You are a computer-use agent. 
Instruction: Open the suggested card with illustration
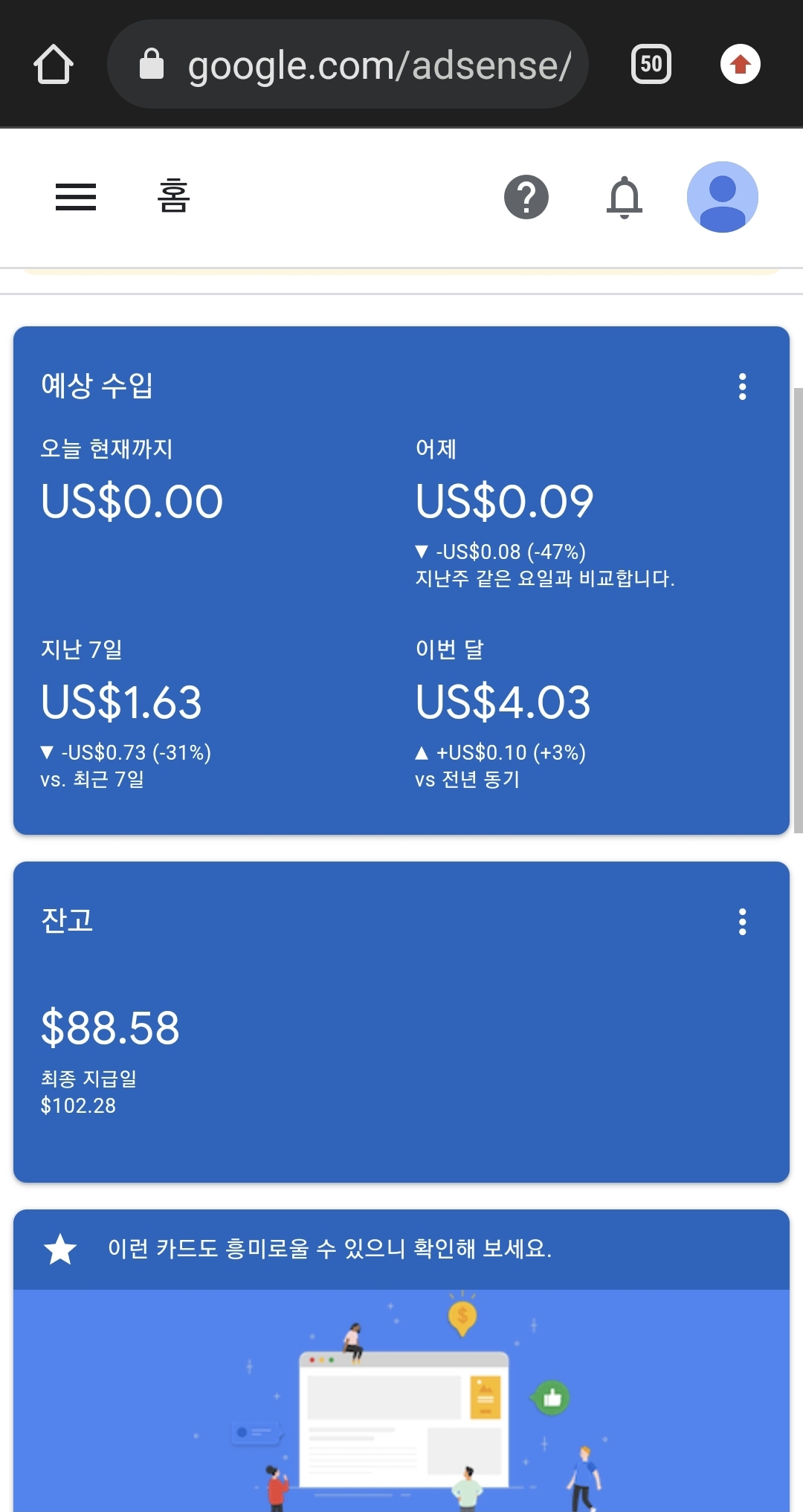point(401,1360)
